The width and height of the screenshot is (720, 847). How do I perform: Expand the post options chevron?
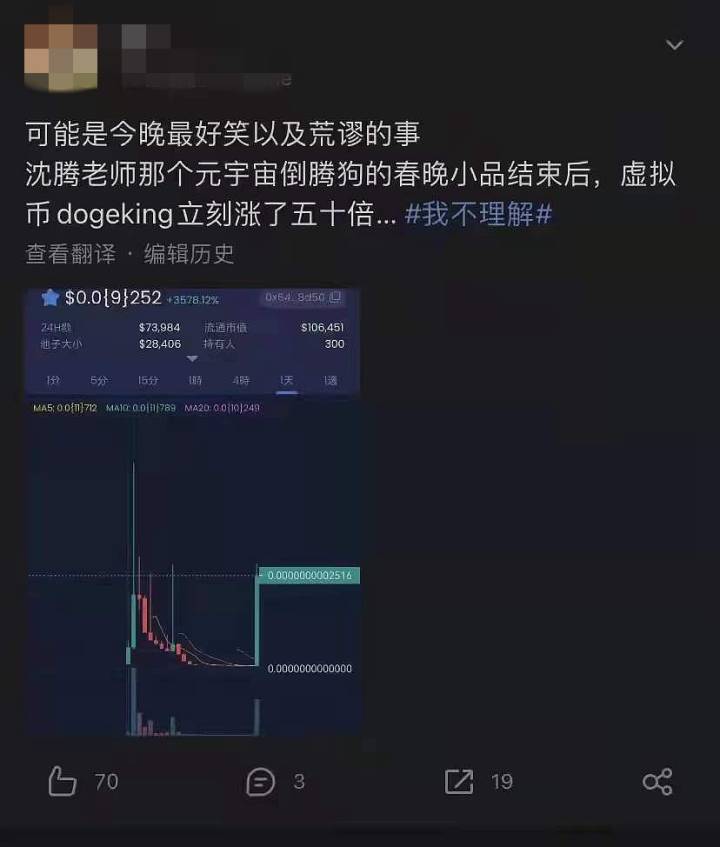point(675,45)
